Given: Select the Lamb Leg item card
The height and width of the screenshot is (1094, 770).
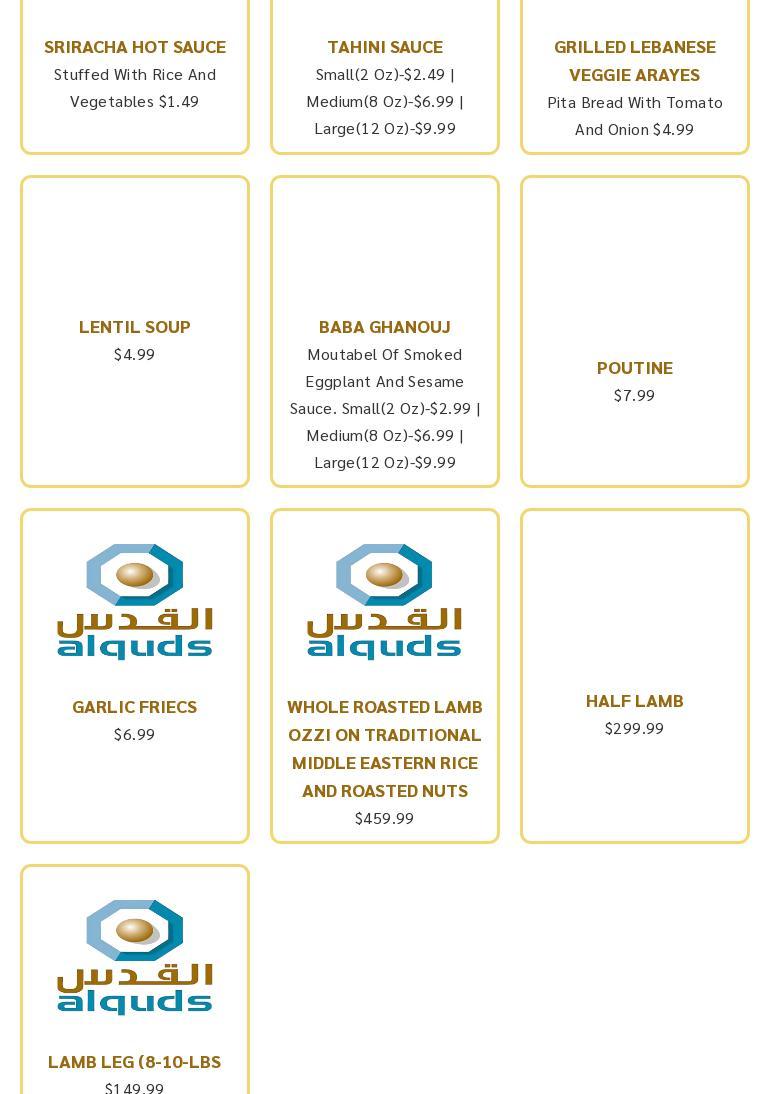Looking at the screenshot, I should (x=135, y=1062).
